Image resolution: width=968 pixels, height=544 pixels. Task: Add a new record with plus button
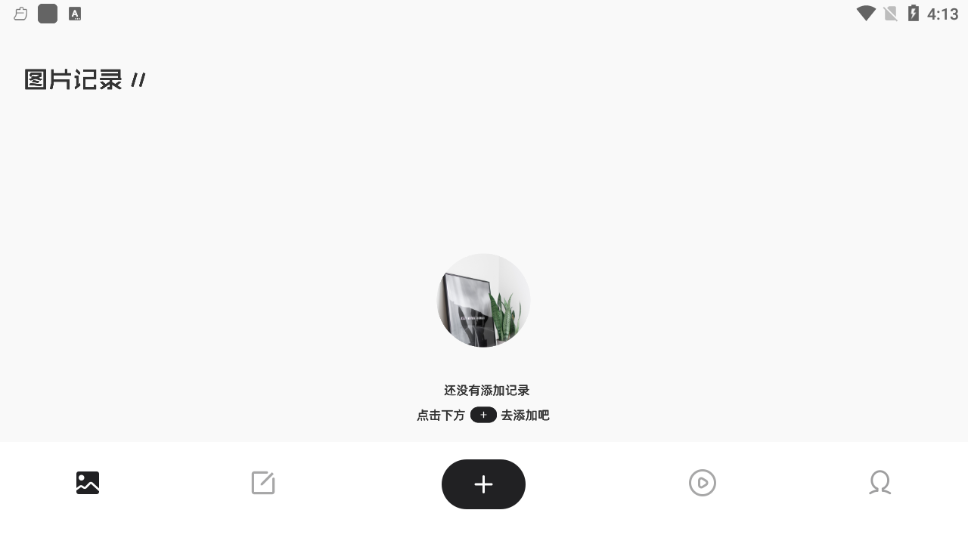[x=483, y=484]
